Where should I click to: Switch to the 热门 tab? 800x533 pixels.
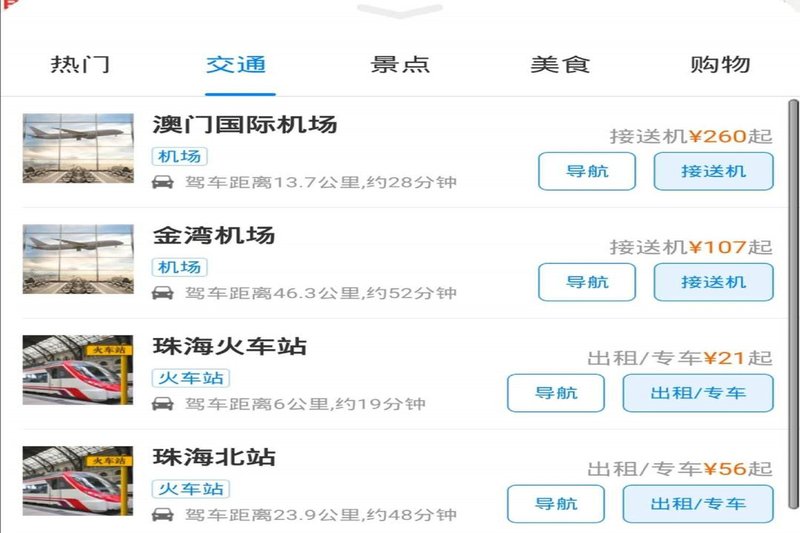tap(80, 65)
